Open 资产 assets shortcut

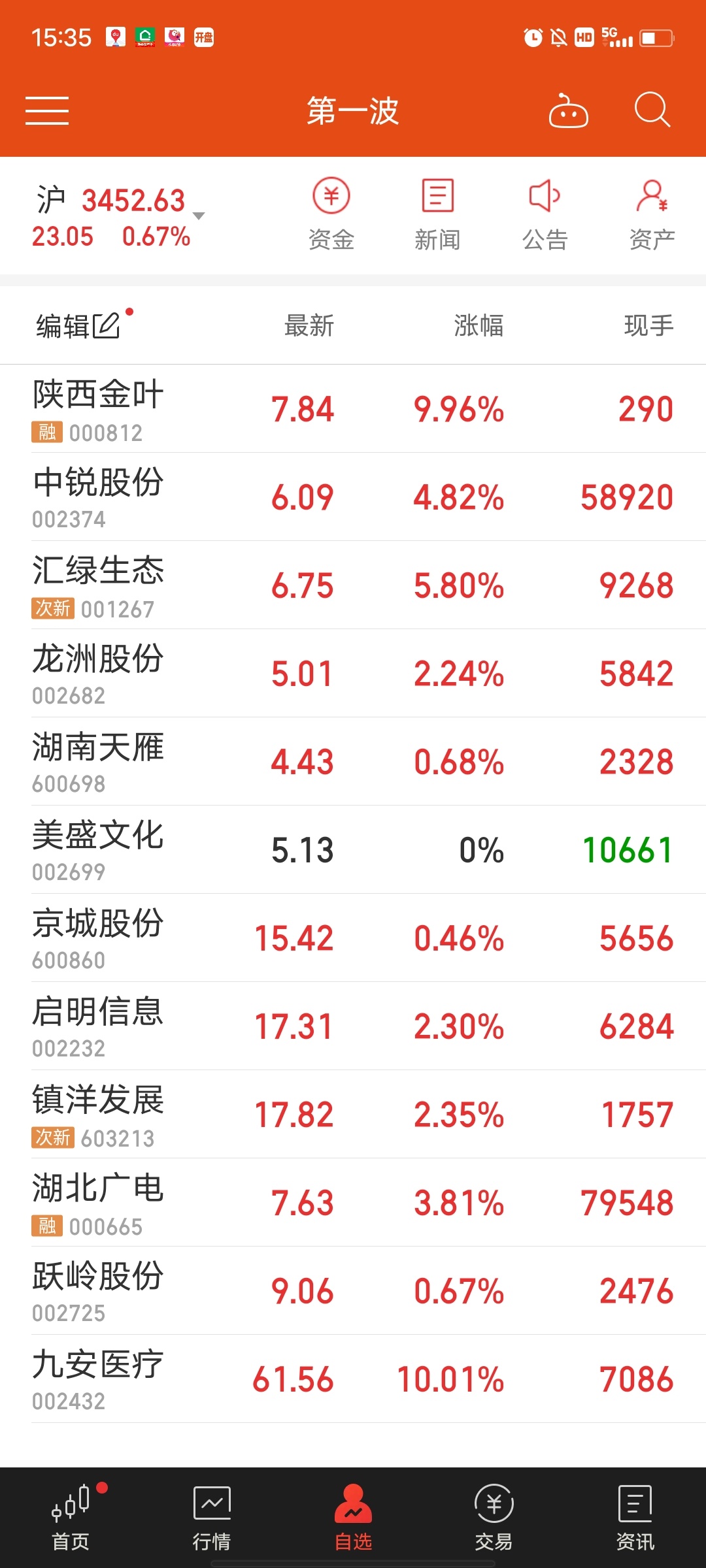[652, 214]
